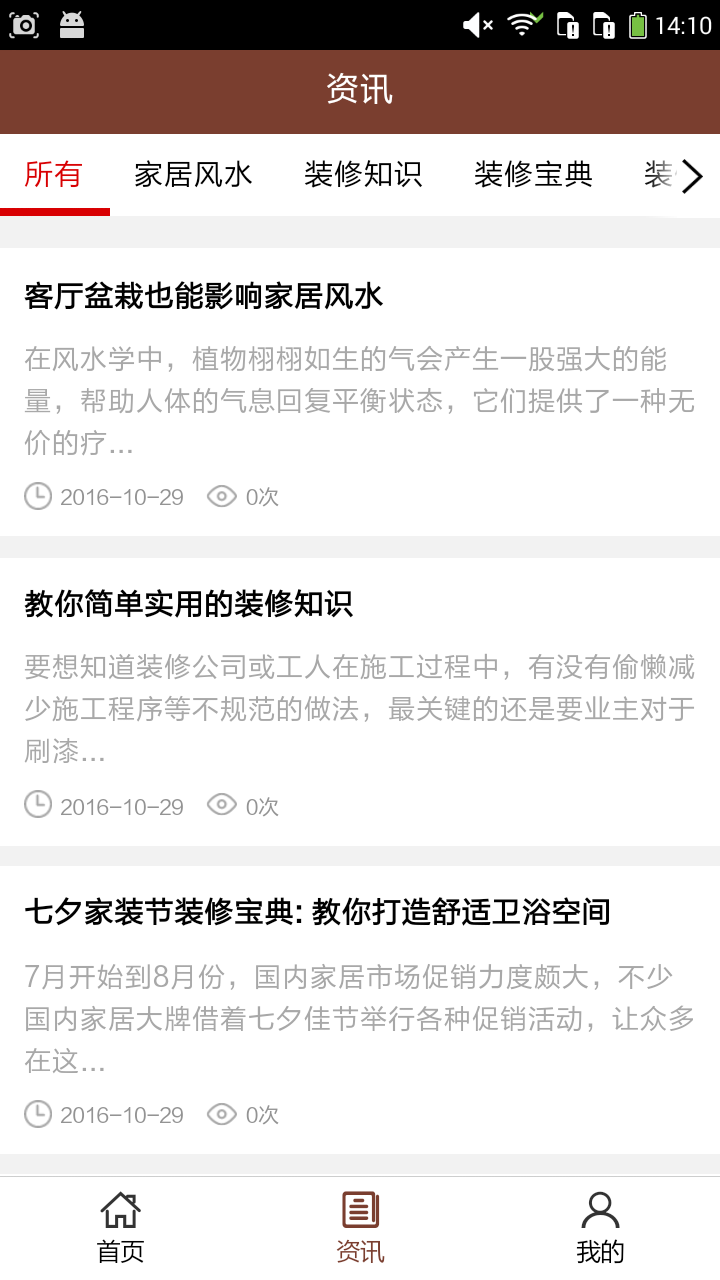720x1280 pixels.
Task: Tap the 资讯 bottom navigation item
Action: 360,1227
